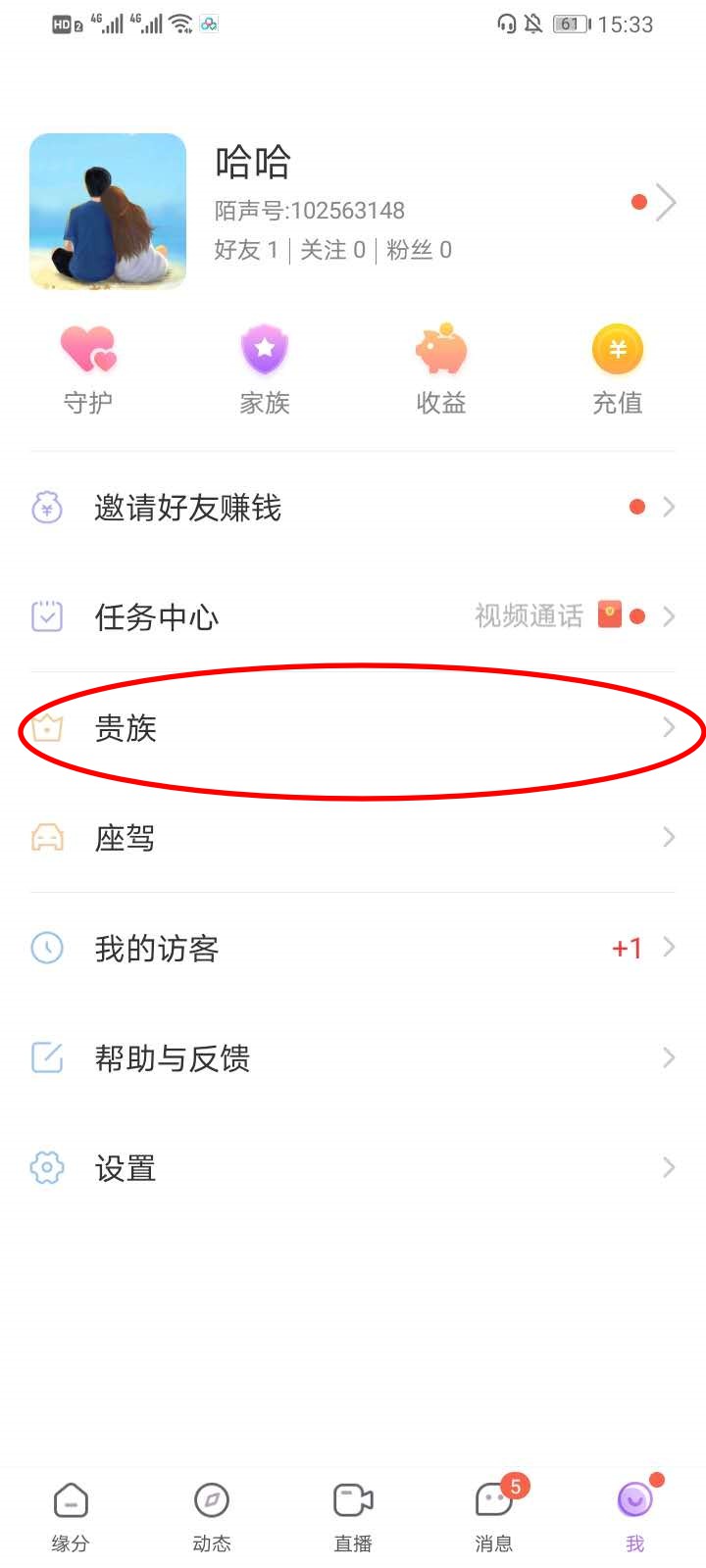Switch to the 动态 tab

pos(212,1515)
